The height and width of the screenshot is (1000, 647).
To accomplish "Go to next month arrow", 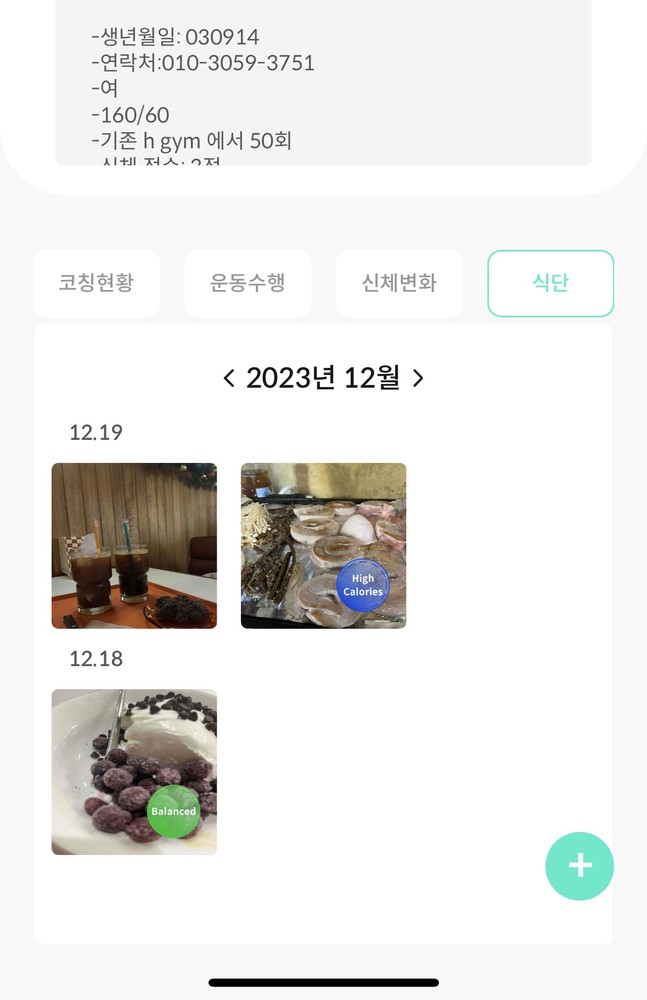I will (x=418, y=378).
